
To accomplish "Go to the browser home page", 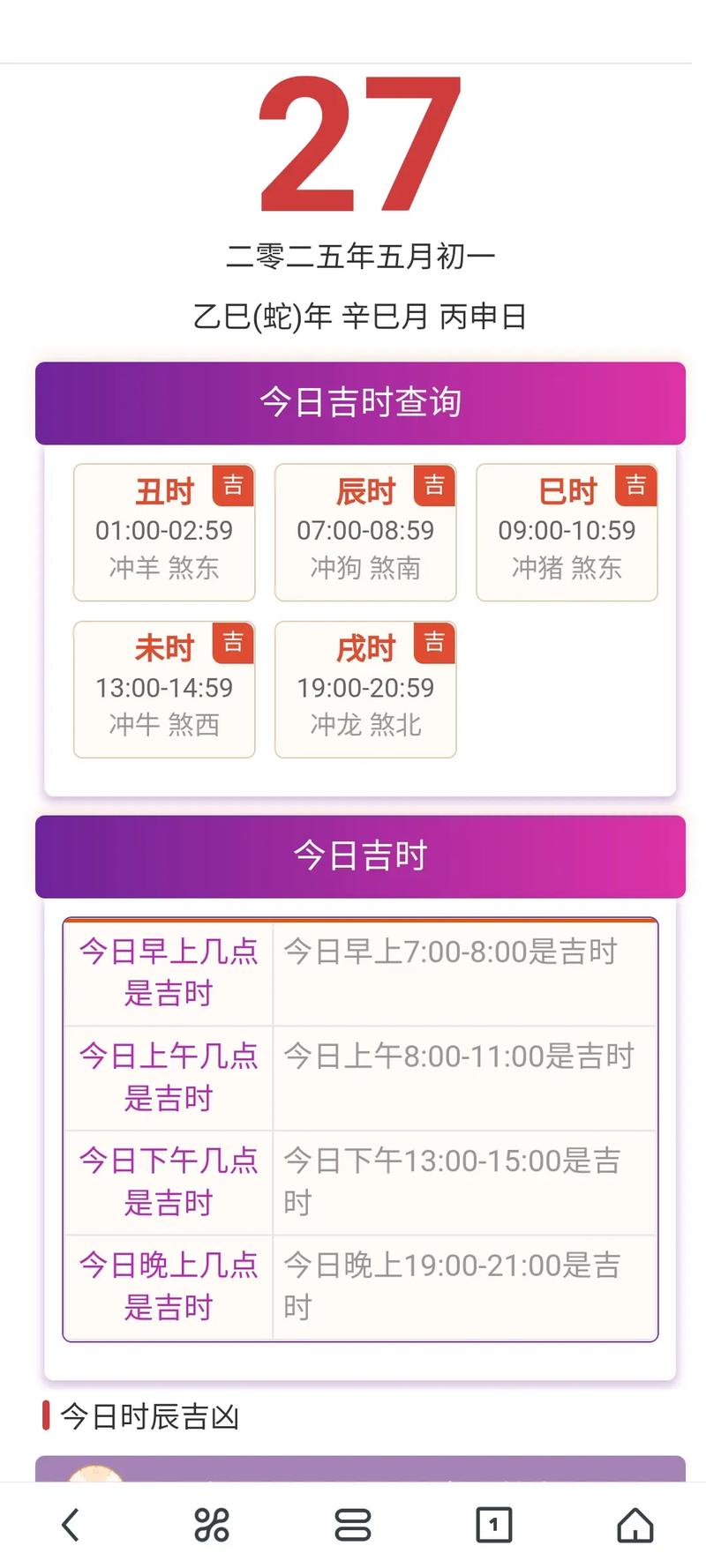I will coord(635,1524).
